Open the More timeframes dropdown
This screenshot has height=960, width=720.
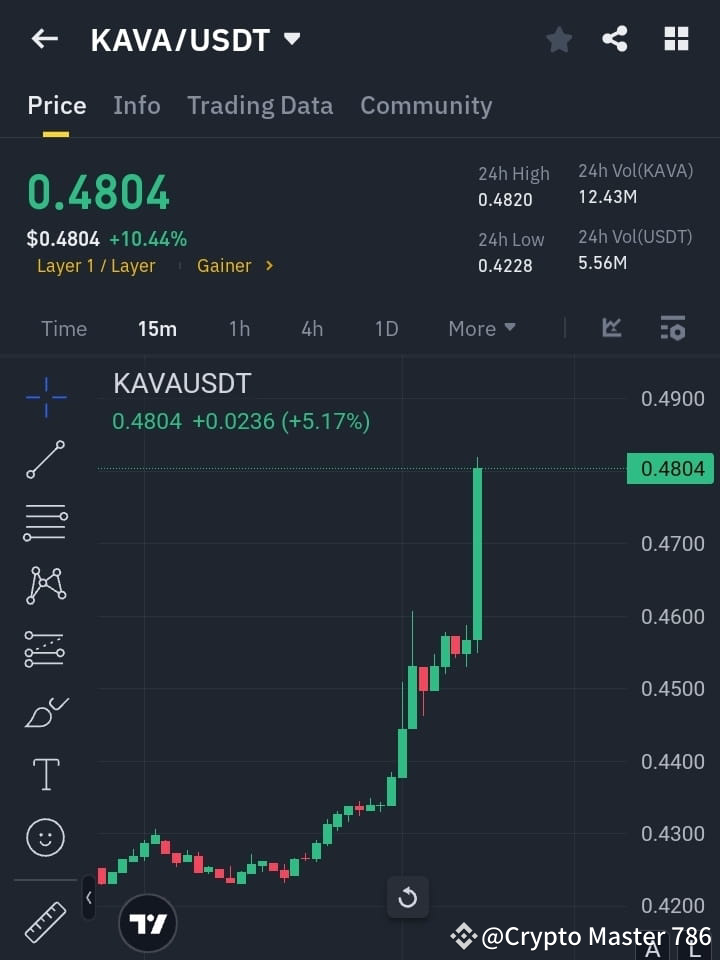pos(481,328)
